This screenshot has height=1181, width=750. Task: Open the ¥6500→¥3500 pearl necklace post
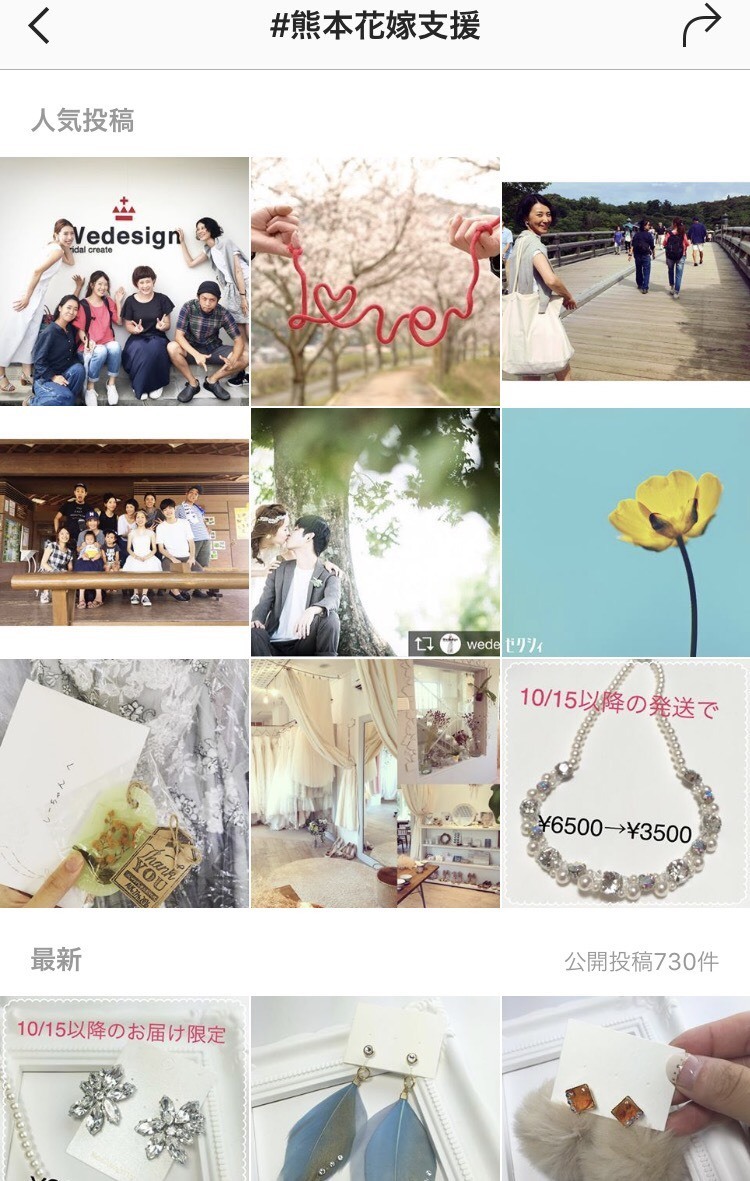point(626,783)
